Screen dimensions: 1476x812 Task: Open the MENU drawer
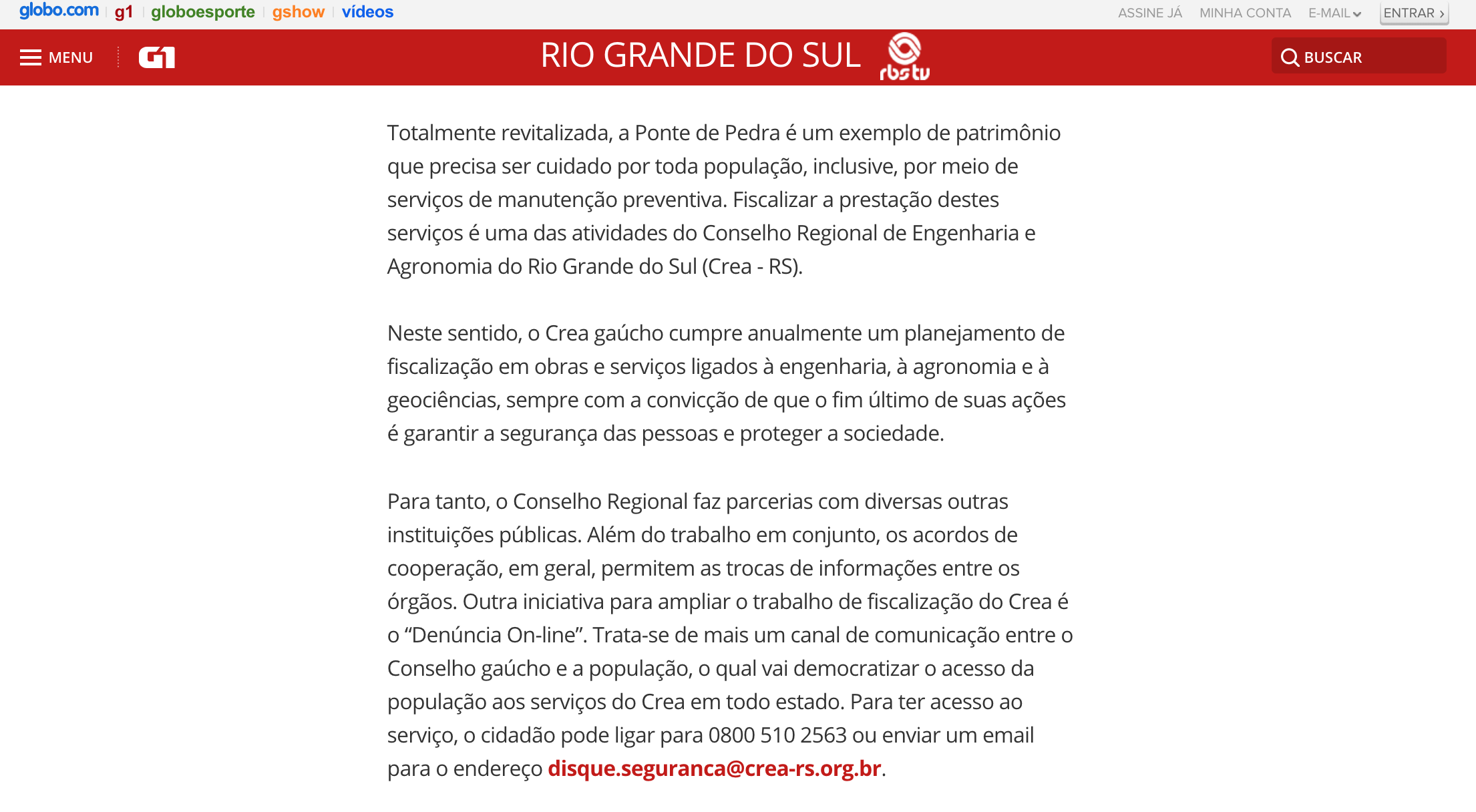(x=56, y=57)
